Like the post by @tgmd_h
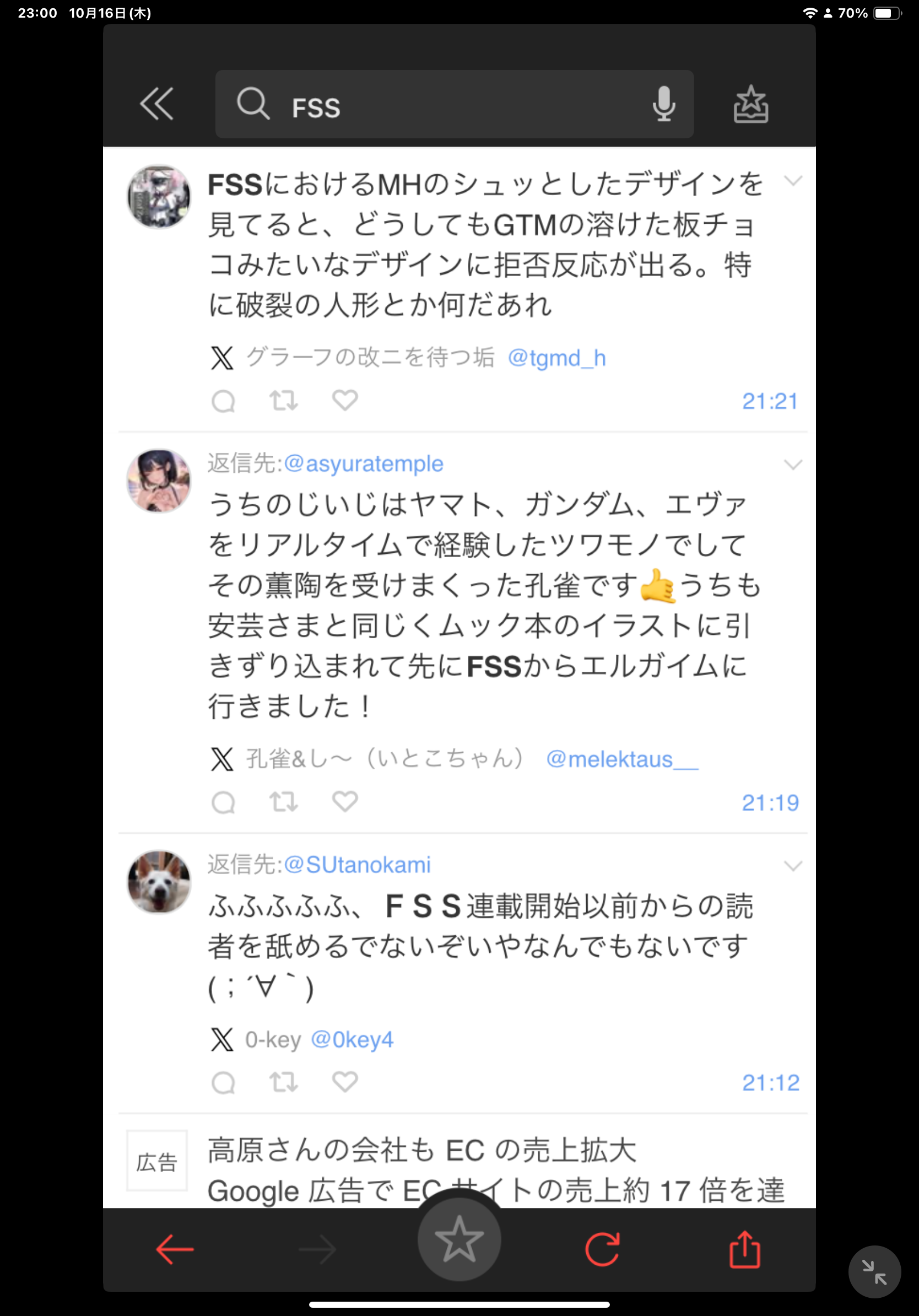Image resolution: width=919 pixels, height=1316 pixels. click(x=345, y=400)
